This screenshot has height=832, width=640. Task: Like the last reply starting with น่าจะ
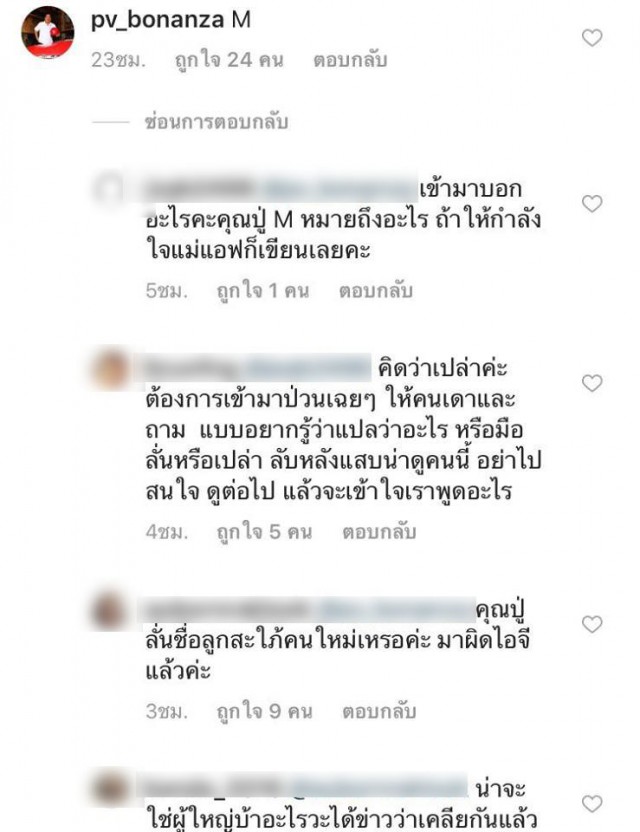coord(592,803)
